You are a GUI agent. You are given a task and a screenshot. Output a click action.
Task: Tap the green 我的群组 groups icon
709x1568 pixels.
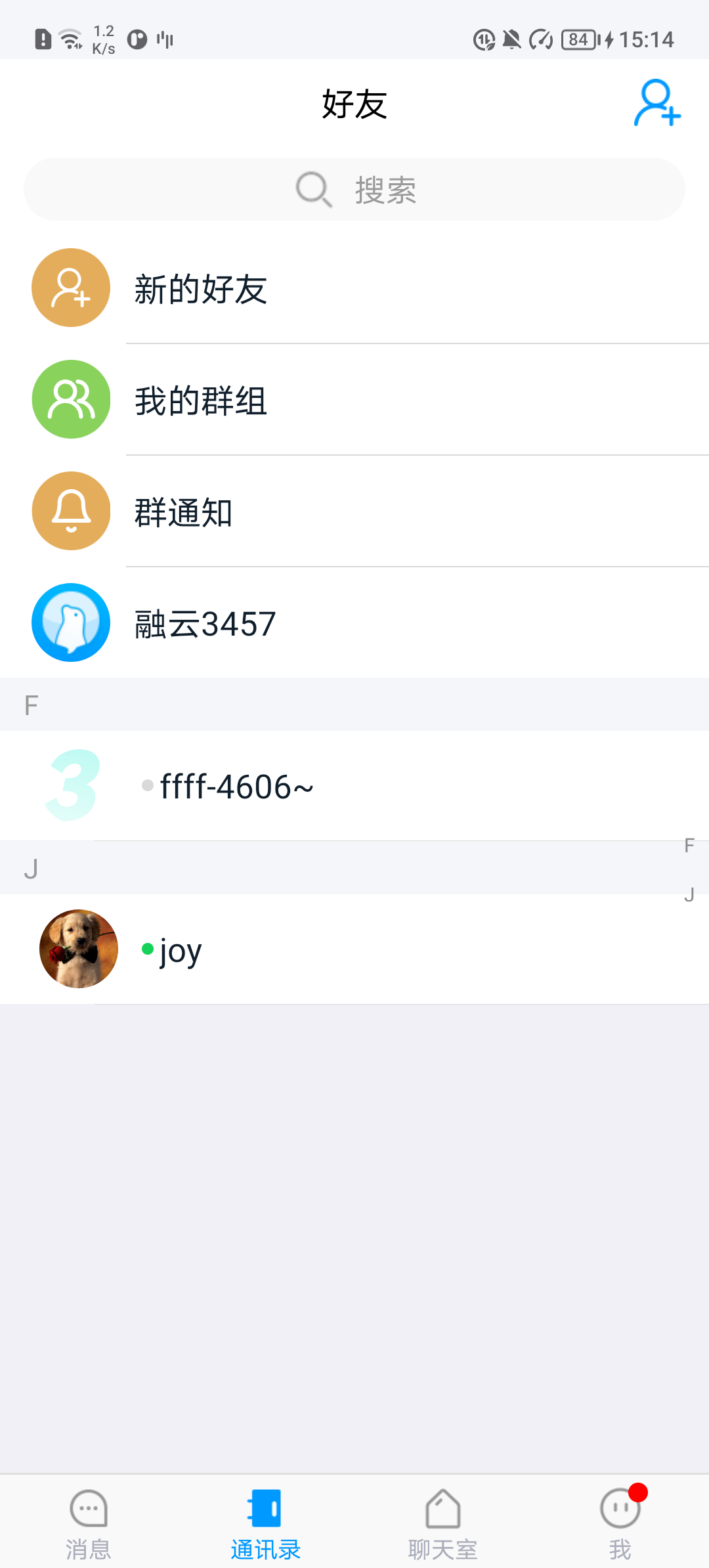pyautogui.click(x=70, y=399)
